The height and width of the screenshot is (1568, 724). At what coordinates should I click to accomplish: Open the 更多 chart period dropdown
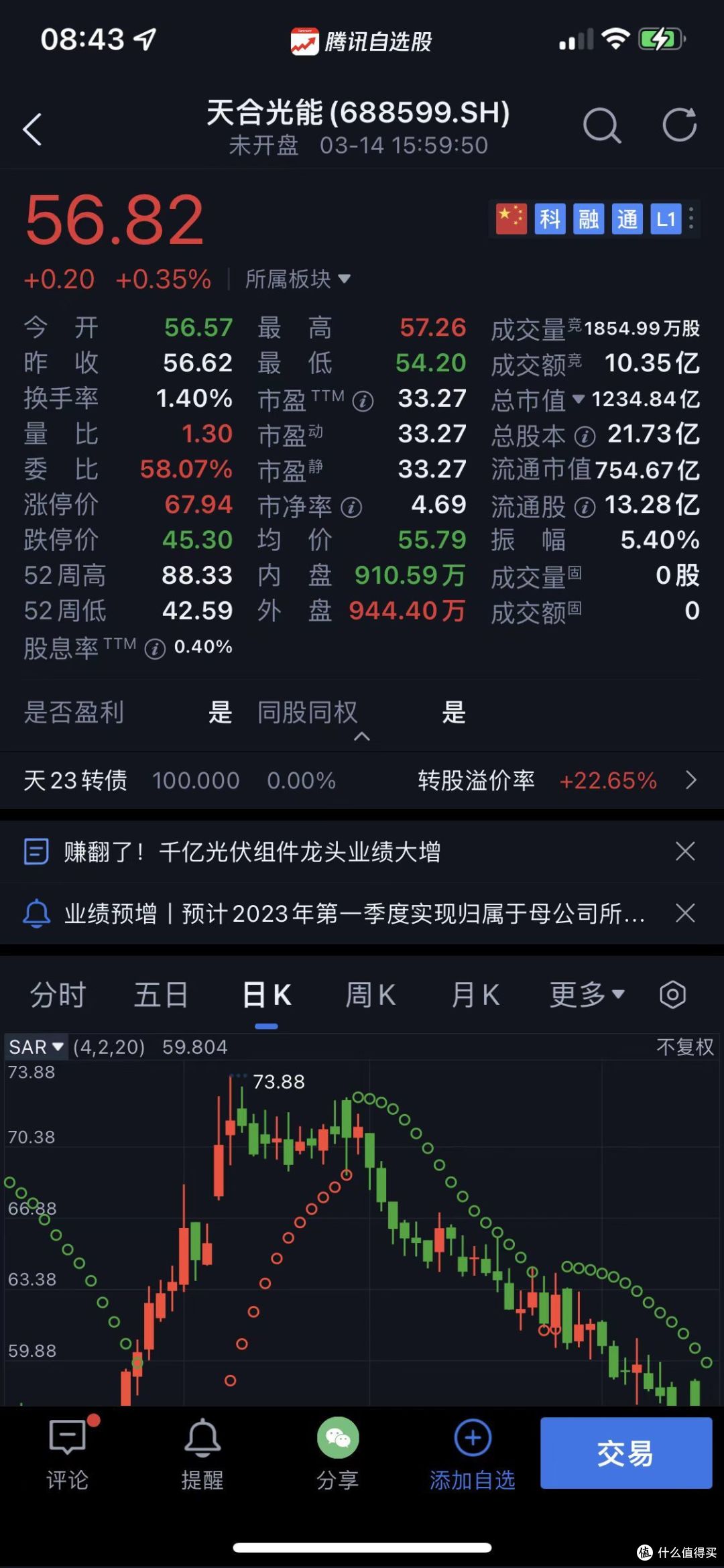point(585,995)
